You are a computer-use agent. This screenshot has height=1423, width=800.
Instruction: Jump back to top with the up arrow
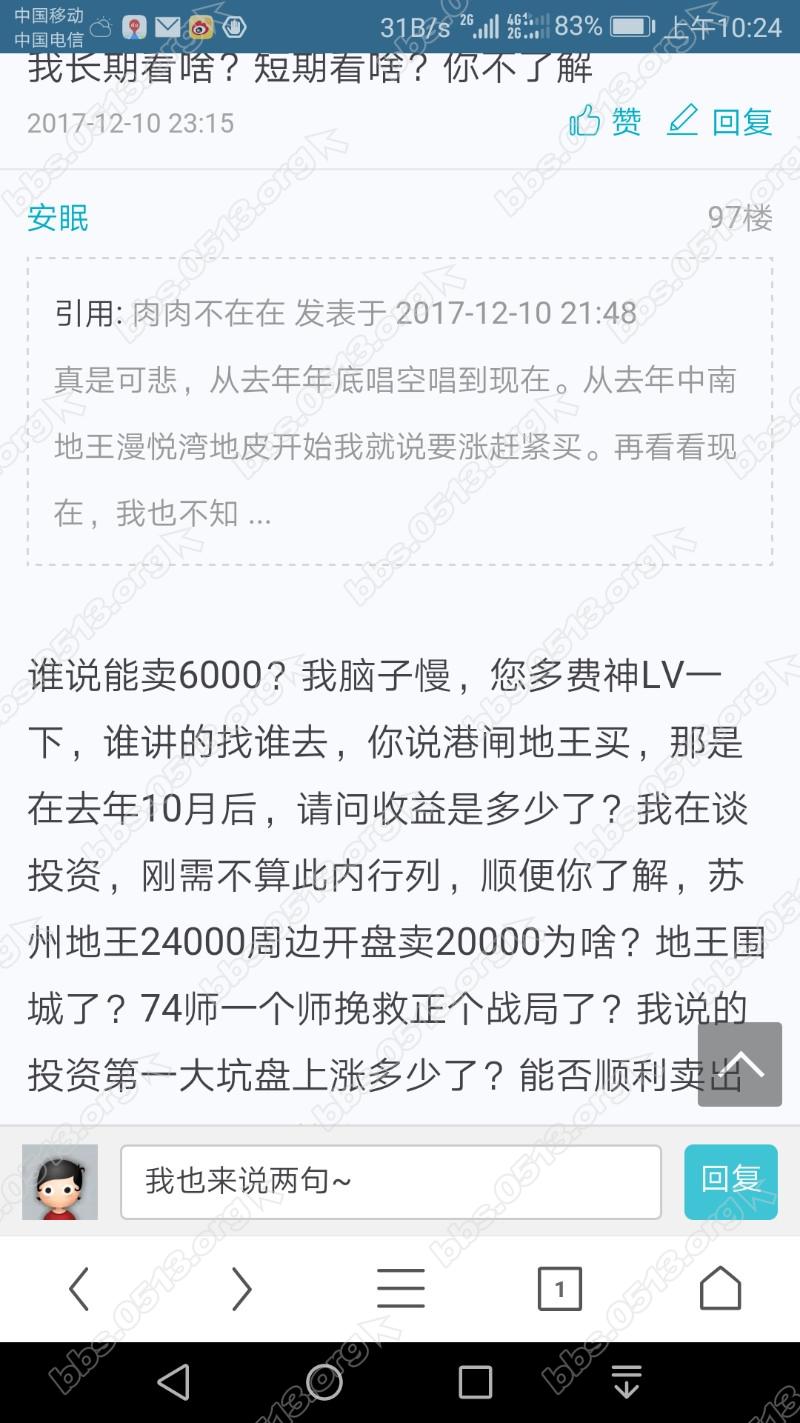tap(740, 1064)
